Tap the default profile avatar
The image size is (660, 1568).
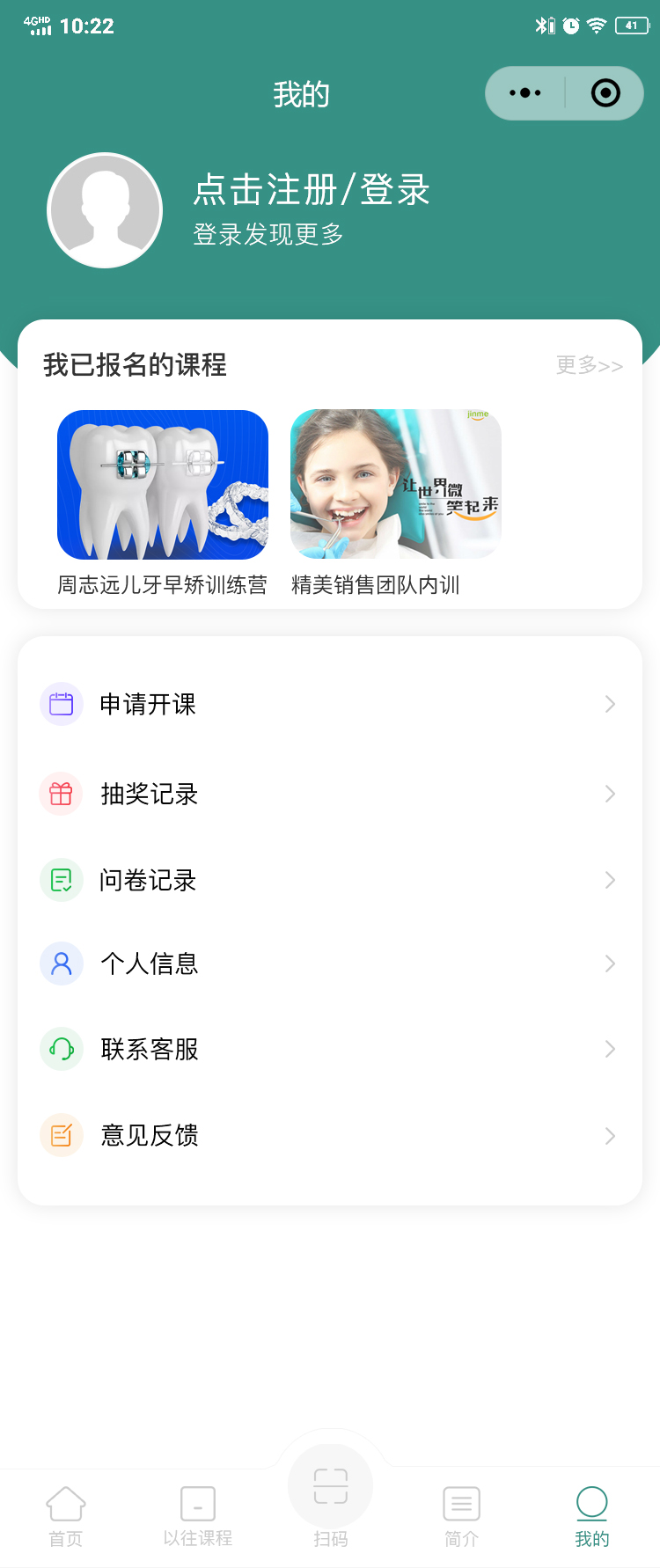click(105, 210)
